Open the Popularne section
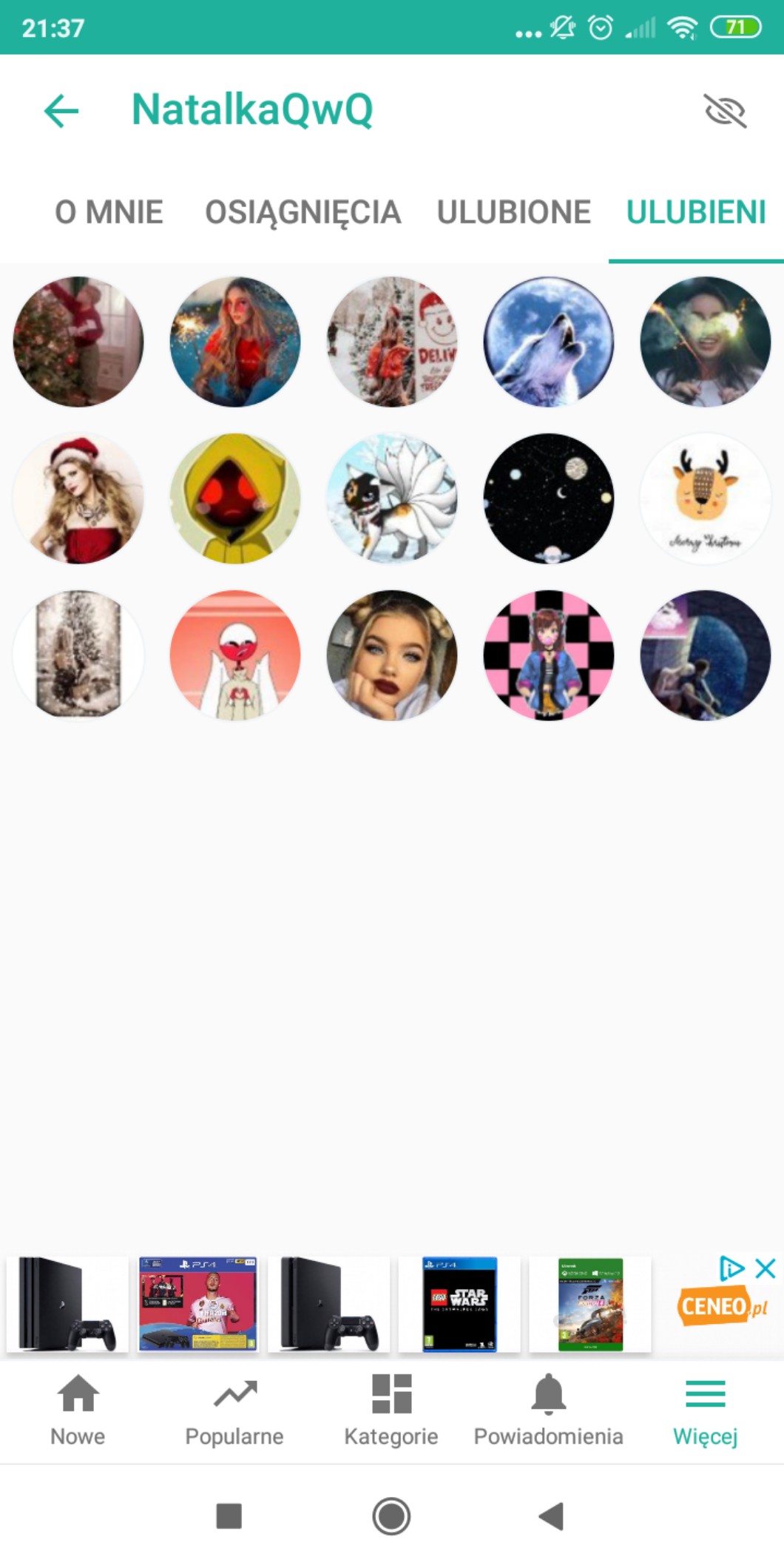Image resolution: width=784 pixels, height=1568 pixels. [234, 1410]
